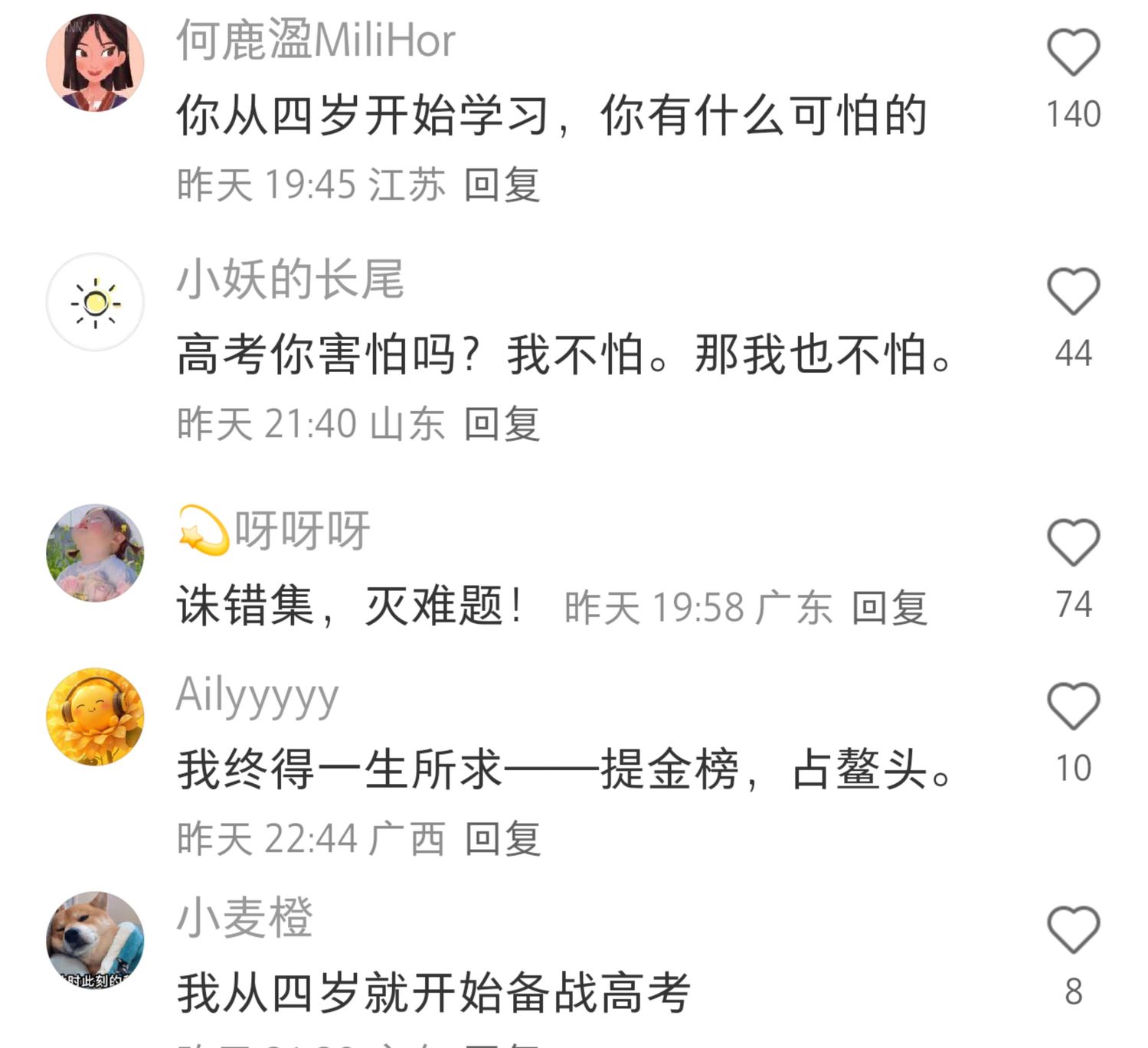Reply to 小妖的长尾's comment
This screenshot has width=1148, height=1048.
click(502, 424)
